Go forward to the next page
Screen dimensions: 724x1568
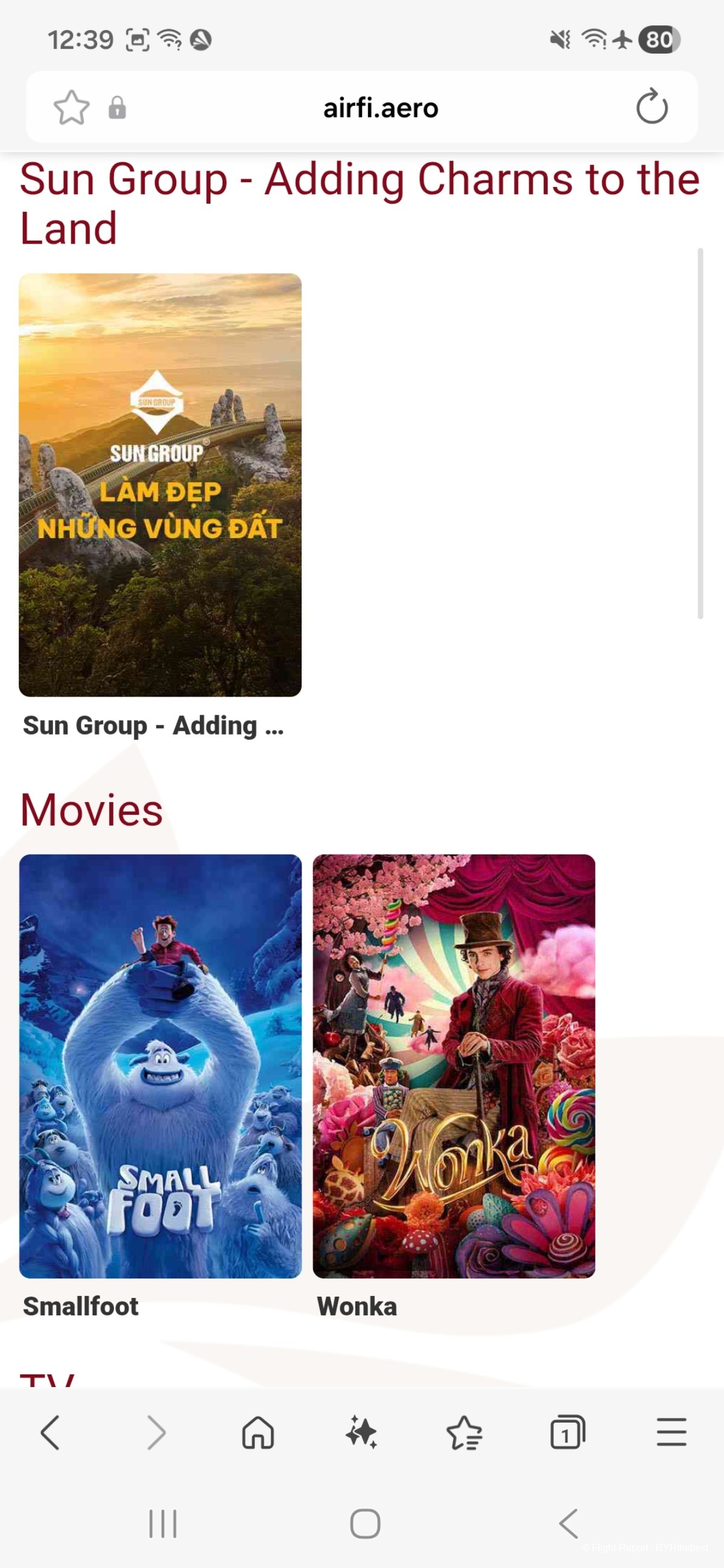pos(156,1432)
